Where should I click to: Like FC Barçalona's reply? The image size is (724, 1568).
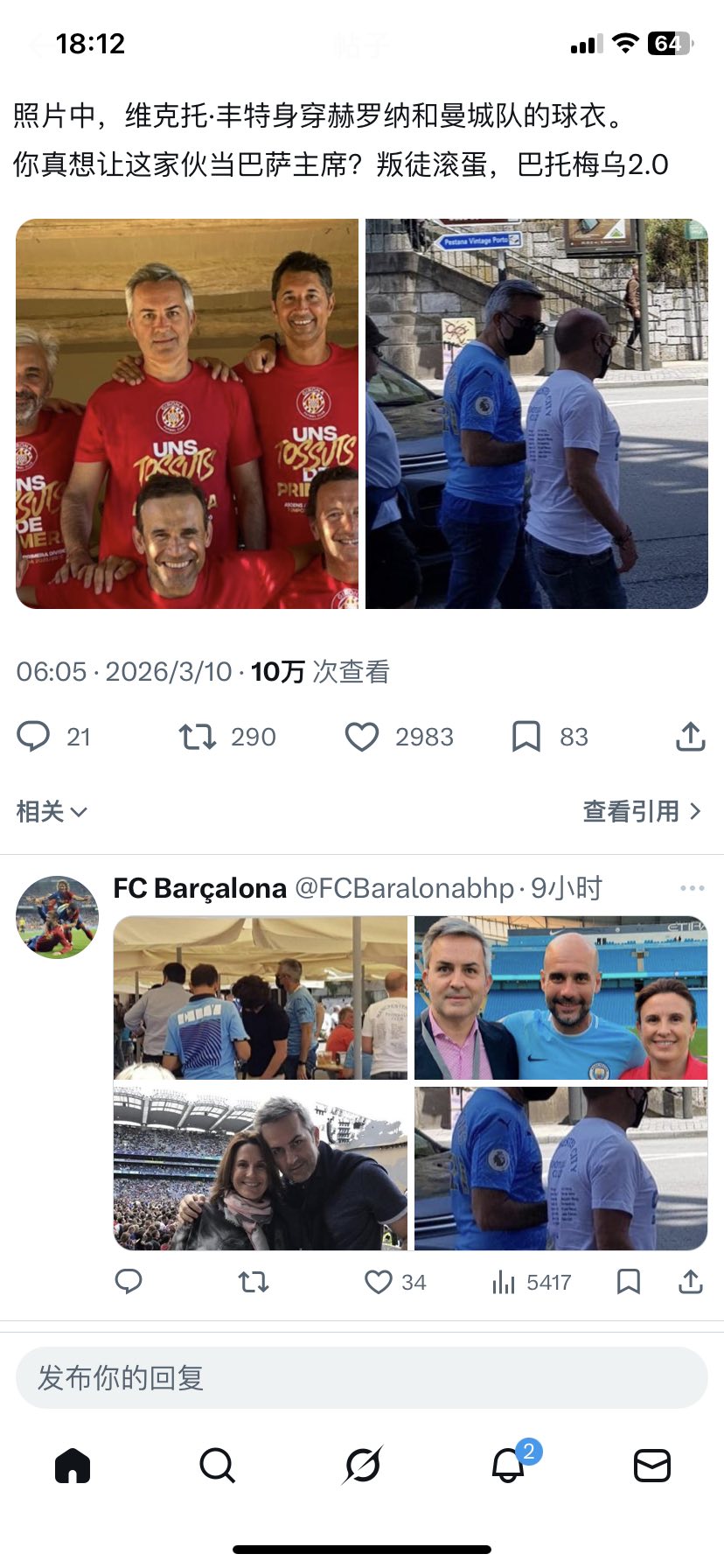pos(379,1282)
